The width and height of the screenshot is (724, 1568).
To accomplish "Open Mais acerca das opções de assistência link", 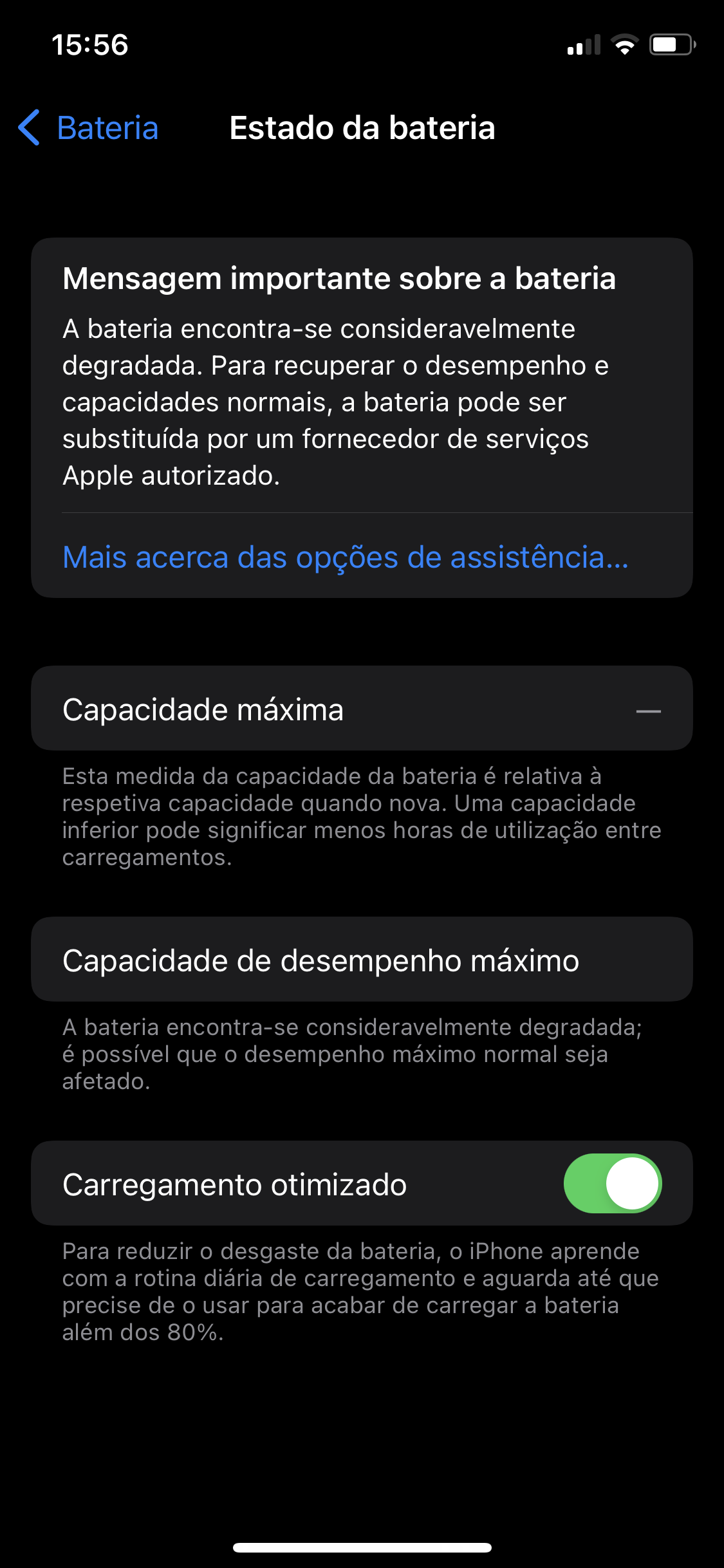I will pyautogui.click(x=345, y=557).
